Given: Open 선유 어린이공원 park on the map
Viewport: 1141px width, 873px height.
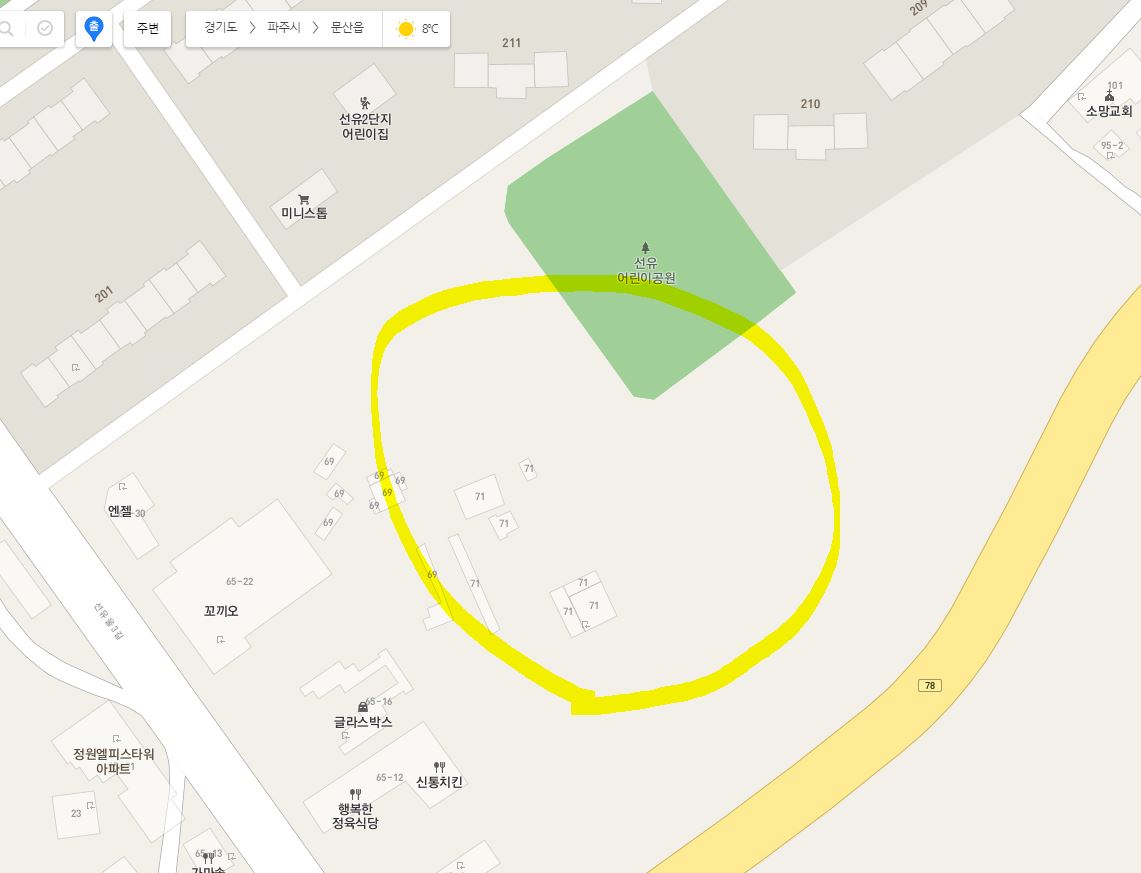Looking at the screenshot, I should click(x=646, y=268).
